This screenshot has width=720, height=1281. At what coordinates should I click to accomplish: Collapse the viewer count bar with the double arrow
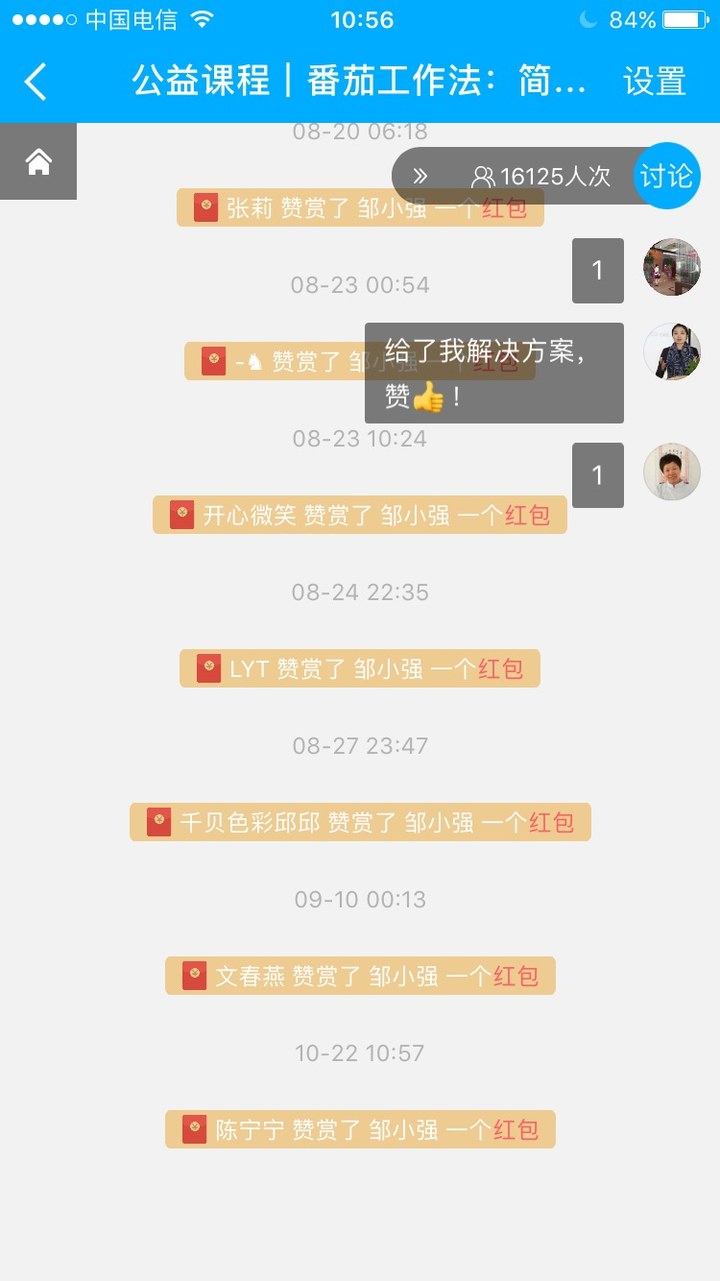pos(420,177)
